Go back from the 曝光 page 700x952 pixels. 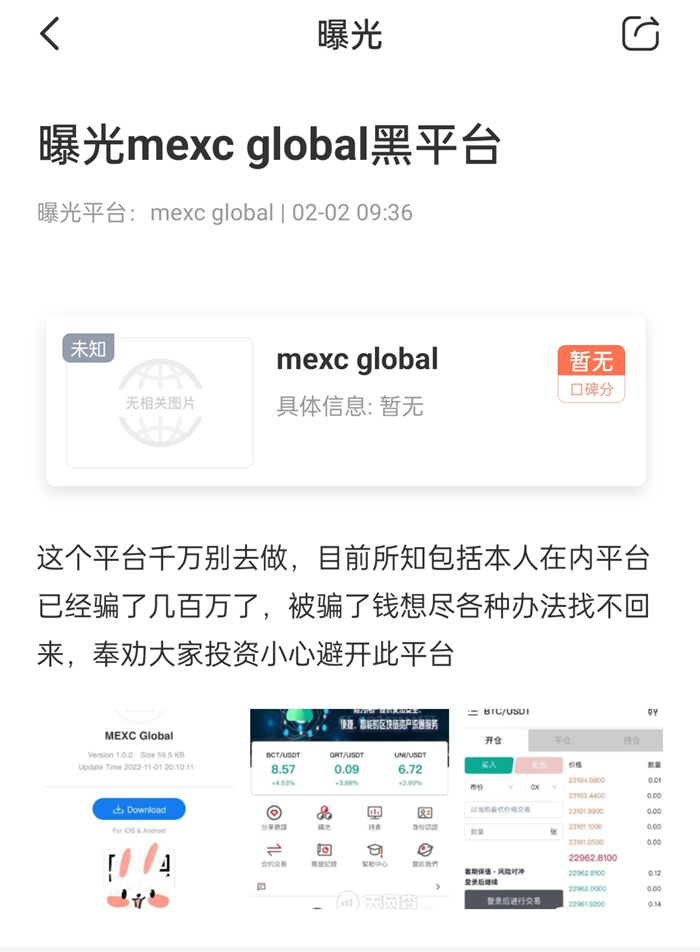click(50, 34)
